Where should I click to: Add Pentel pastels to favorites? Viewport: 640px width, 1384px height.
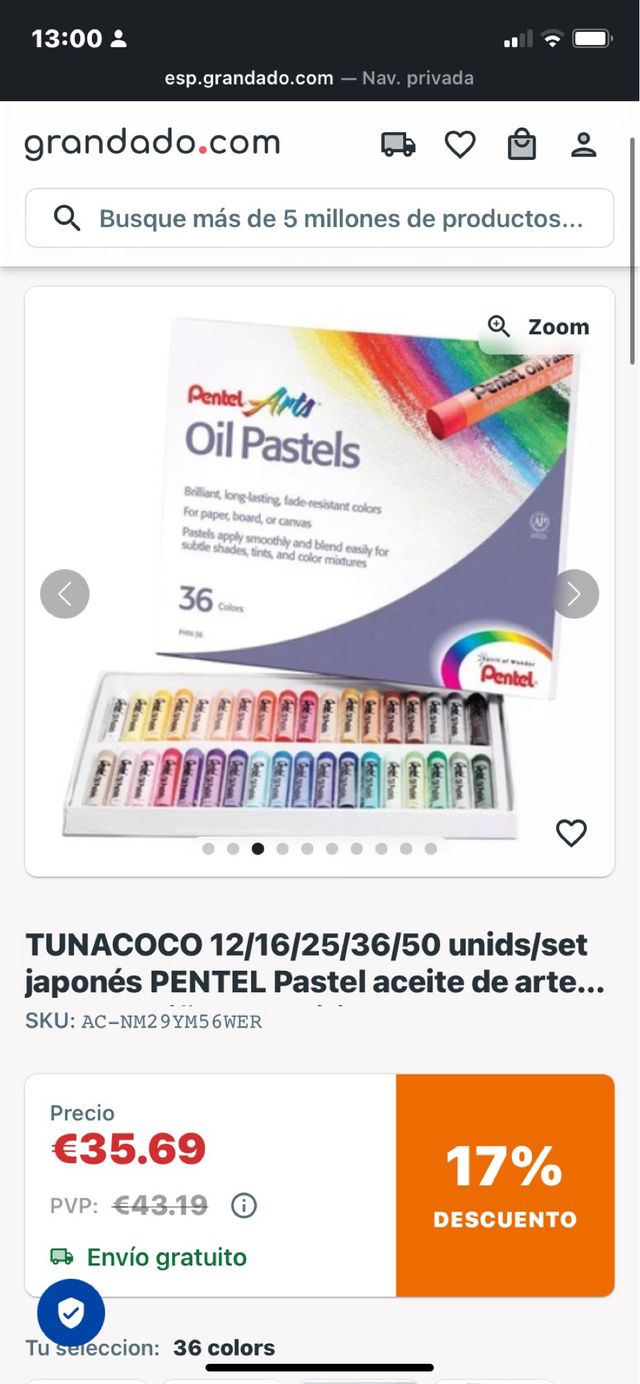[571, 833]
